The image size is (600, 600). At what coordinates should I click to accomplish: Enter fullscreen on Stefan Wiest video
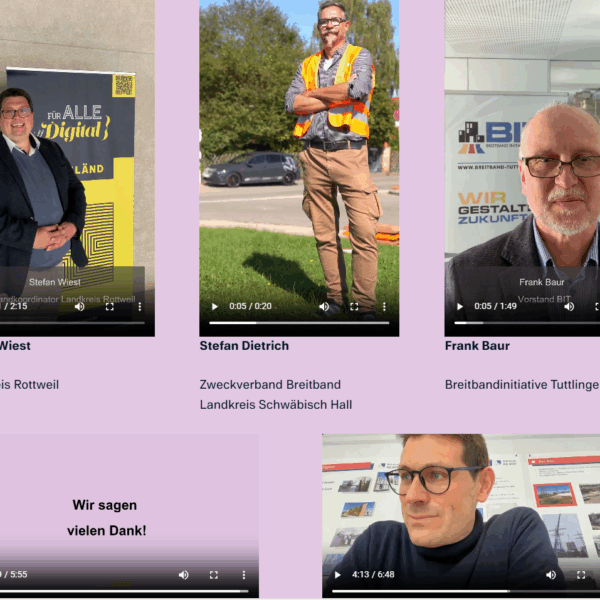(109, 306)
